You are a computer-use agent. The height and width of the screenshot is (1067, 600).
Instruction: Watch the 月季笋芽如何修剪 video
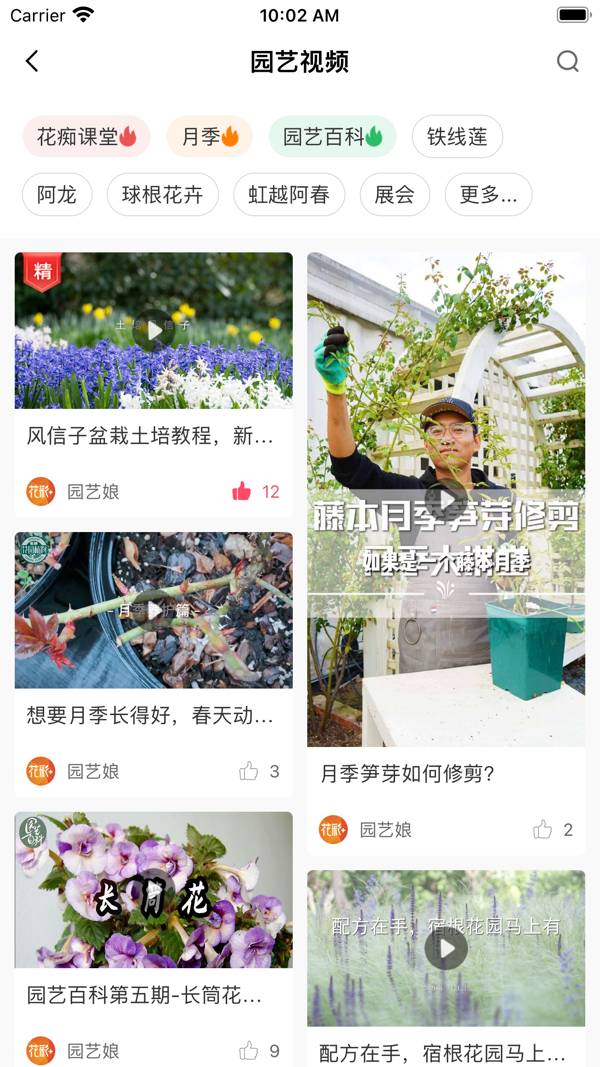(x=446, y=499)
